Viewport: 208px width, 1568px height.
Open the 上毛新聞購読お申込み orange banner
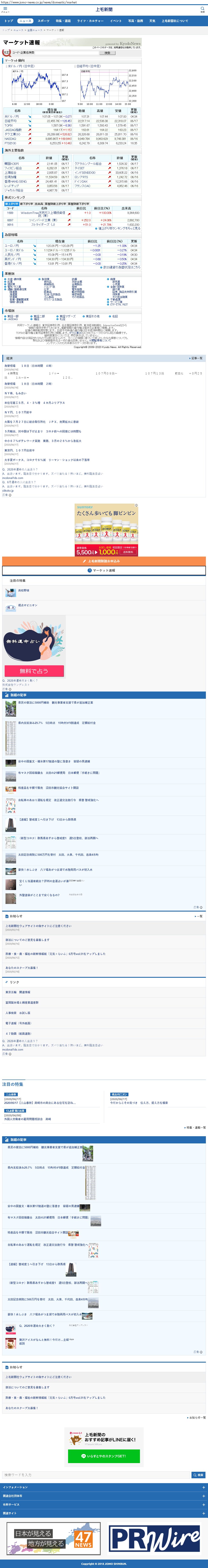point(104,561)
